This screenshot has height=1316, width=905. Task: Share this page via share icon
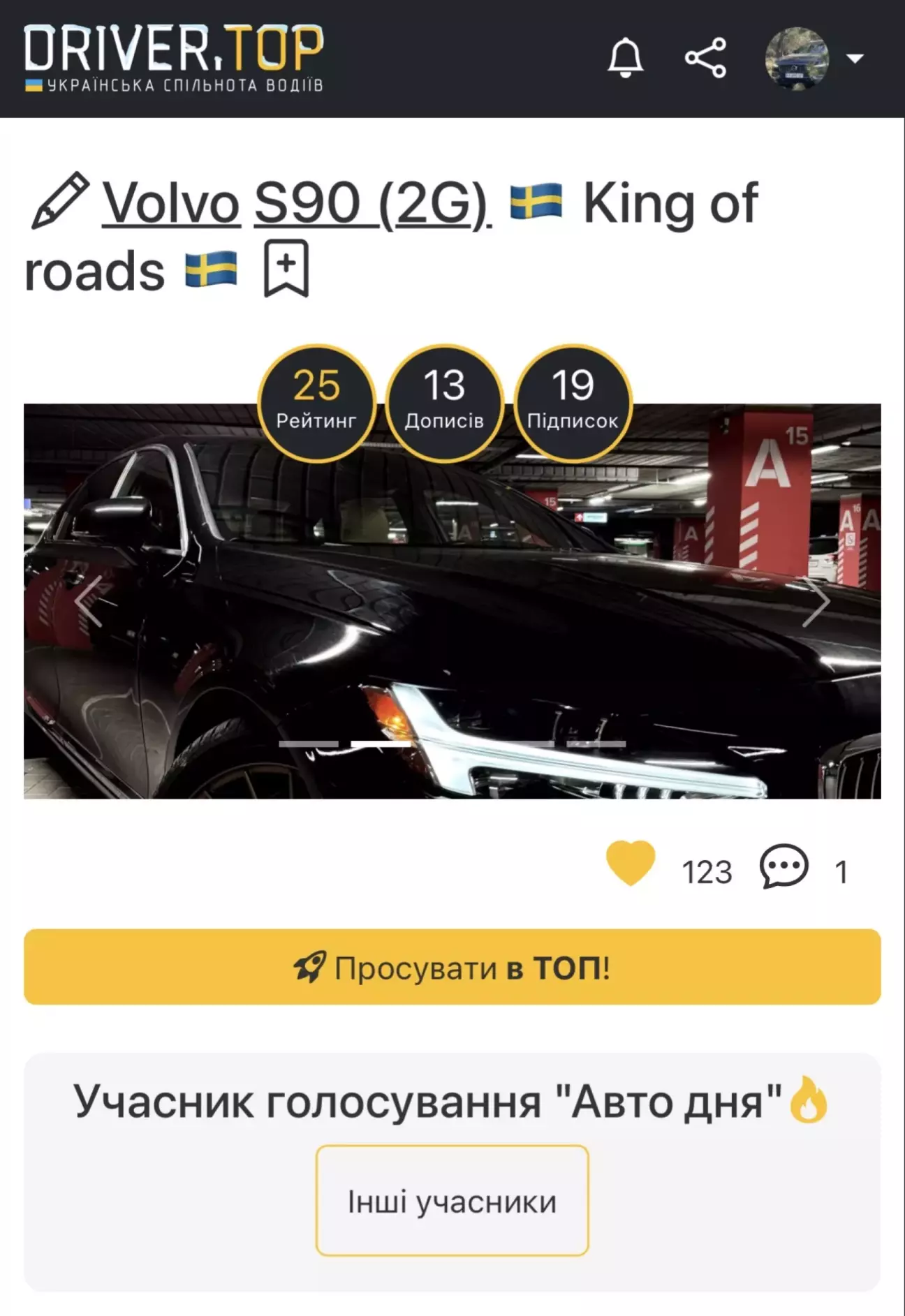coord(705,58)
